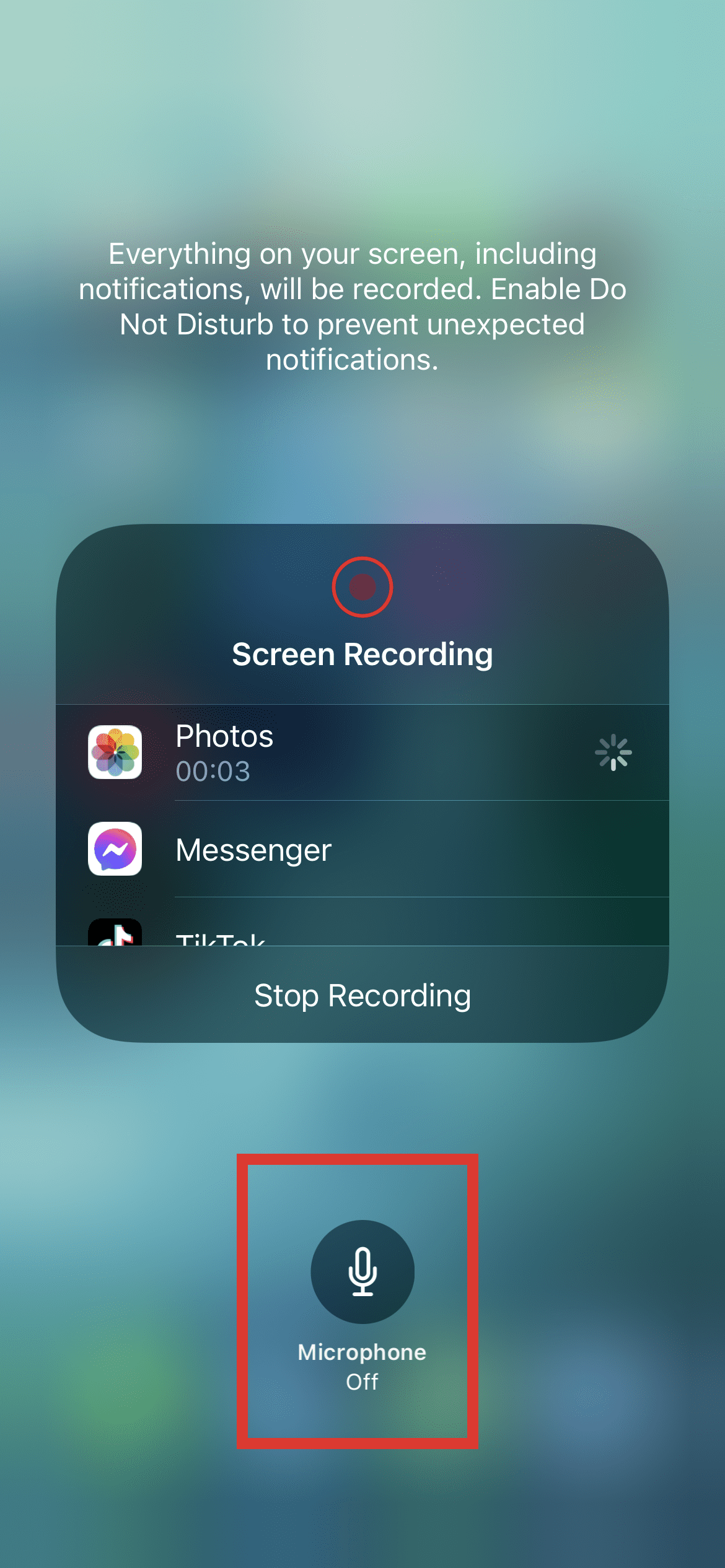This screenshot has width=725, height=1568.
Task: Turn on the Microphone
Action: [x=362, y=1272]
